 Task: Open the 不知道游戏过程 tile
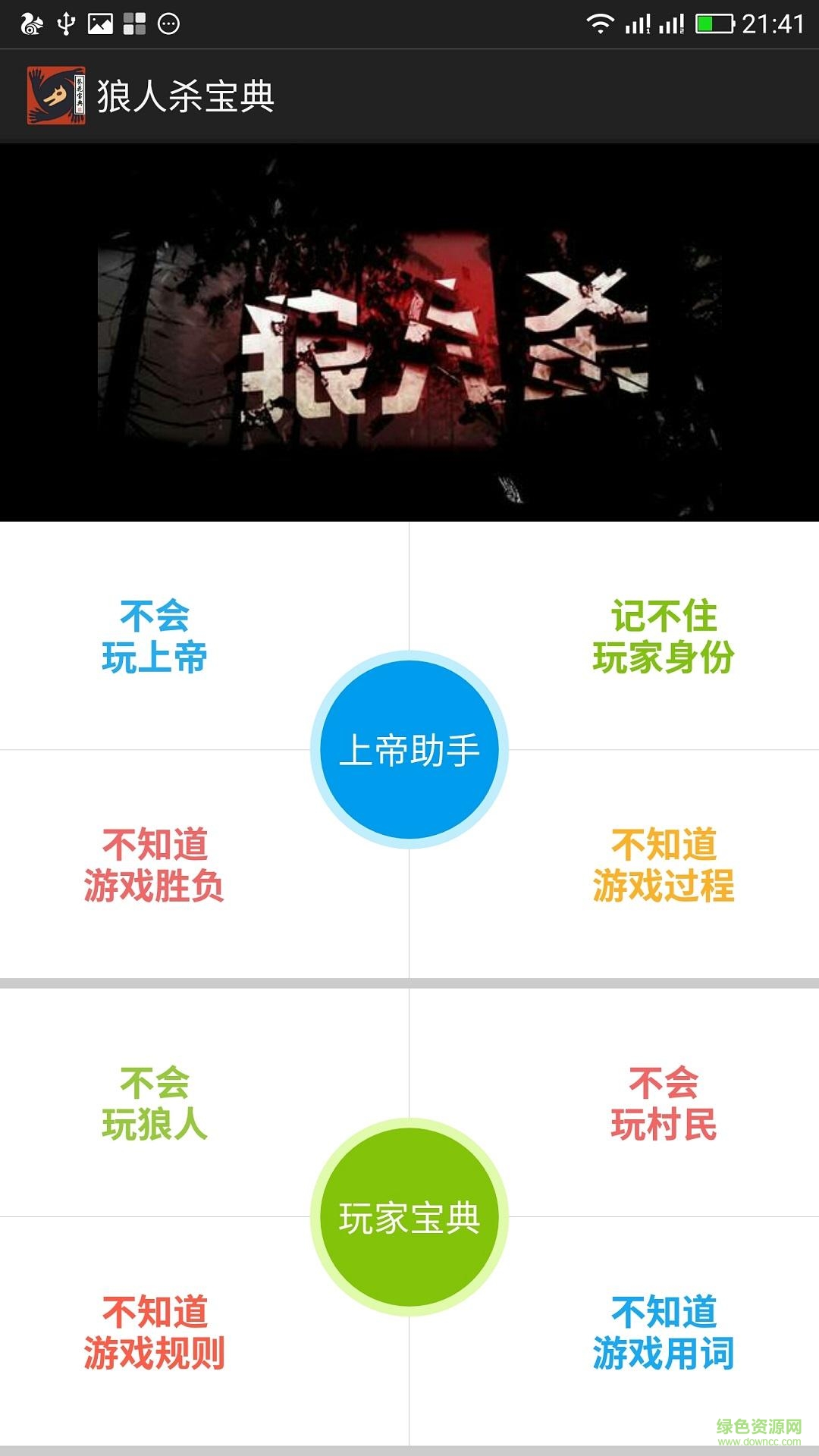[663, 865]
